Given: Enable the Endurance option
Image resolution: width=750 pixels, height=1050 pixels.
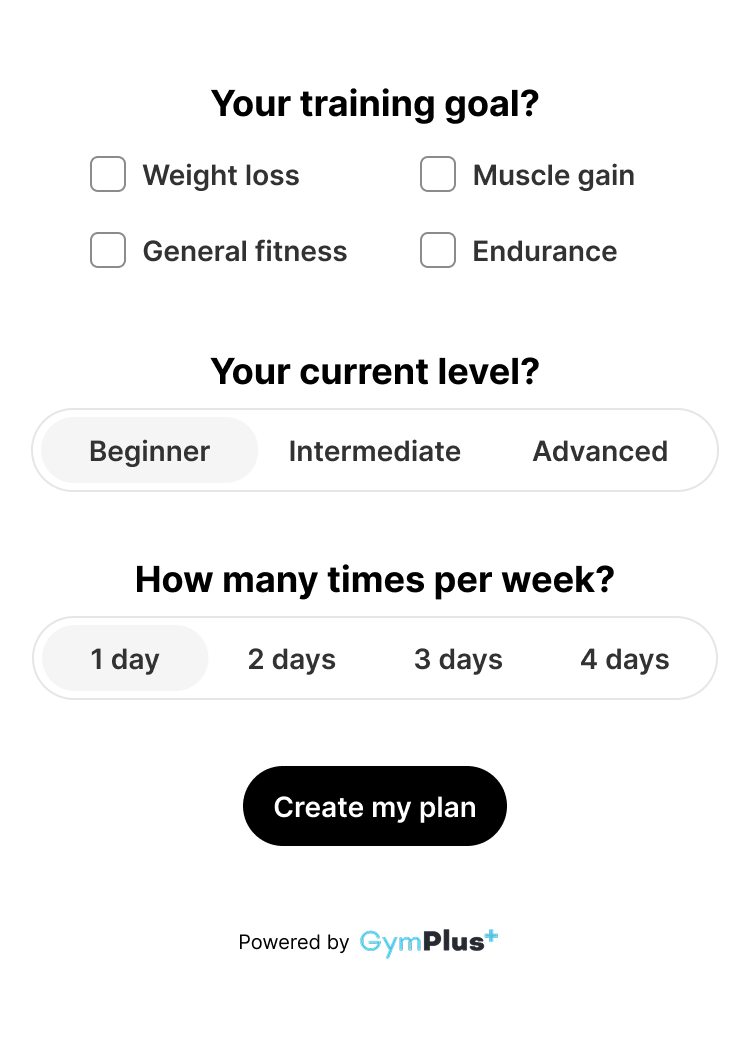Looking at the screenshot, I should 437,250.
